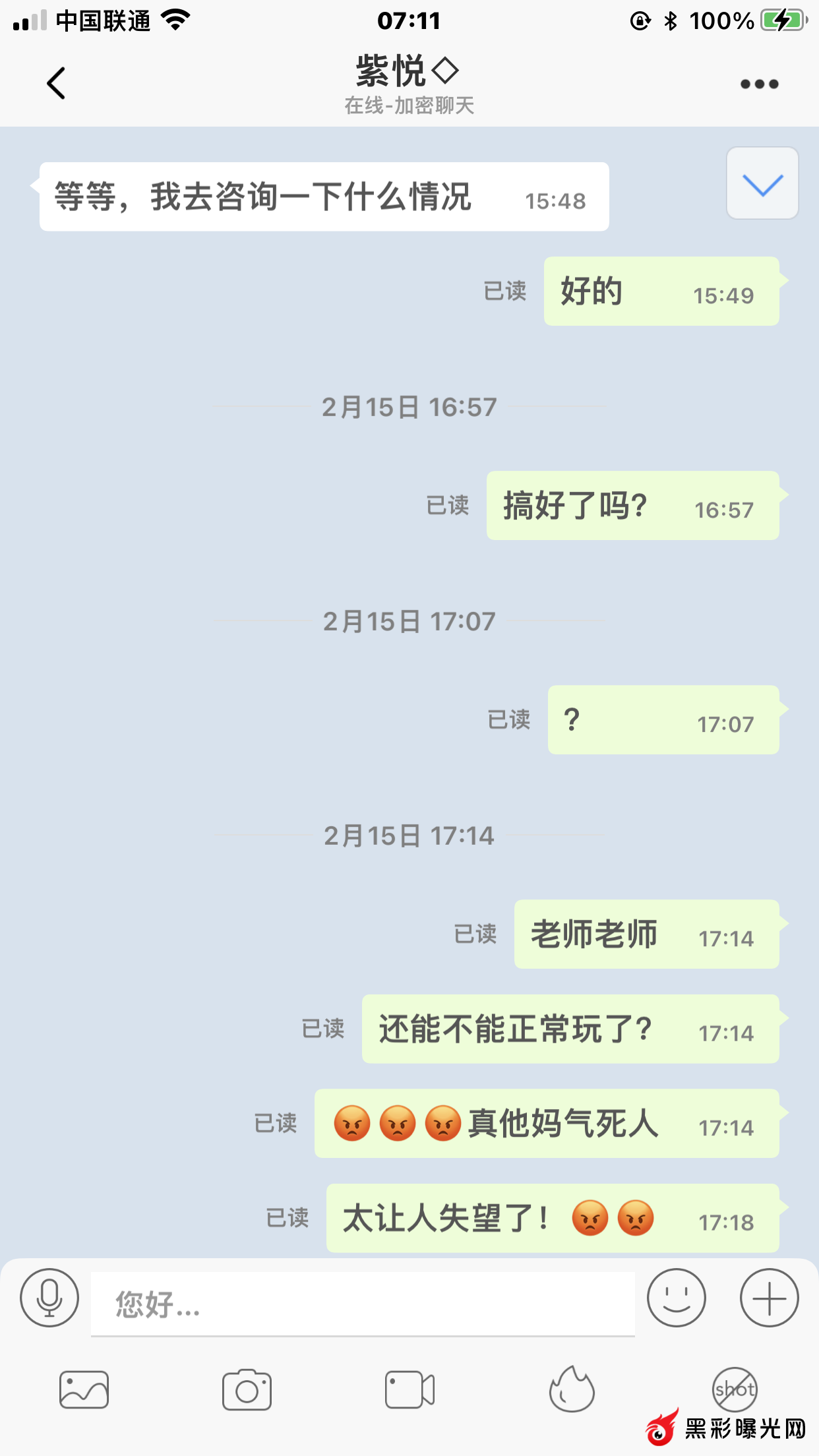The height and width of the screenshot is (1456, 819).
Task: Go back from the chat with 紫悦
Action: coord(57,83)
